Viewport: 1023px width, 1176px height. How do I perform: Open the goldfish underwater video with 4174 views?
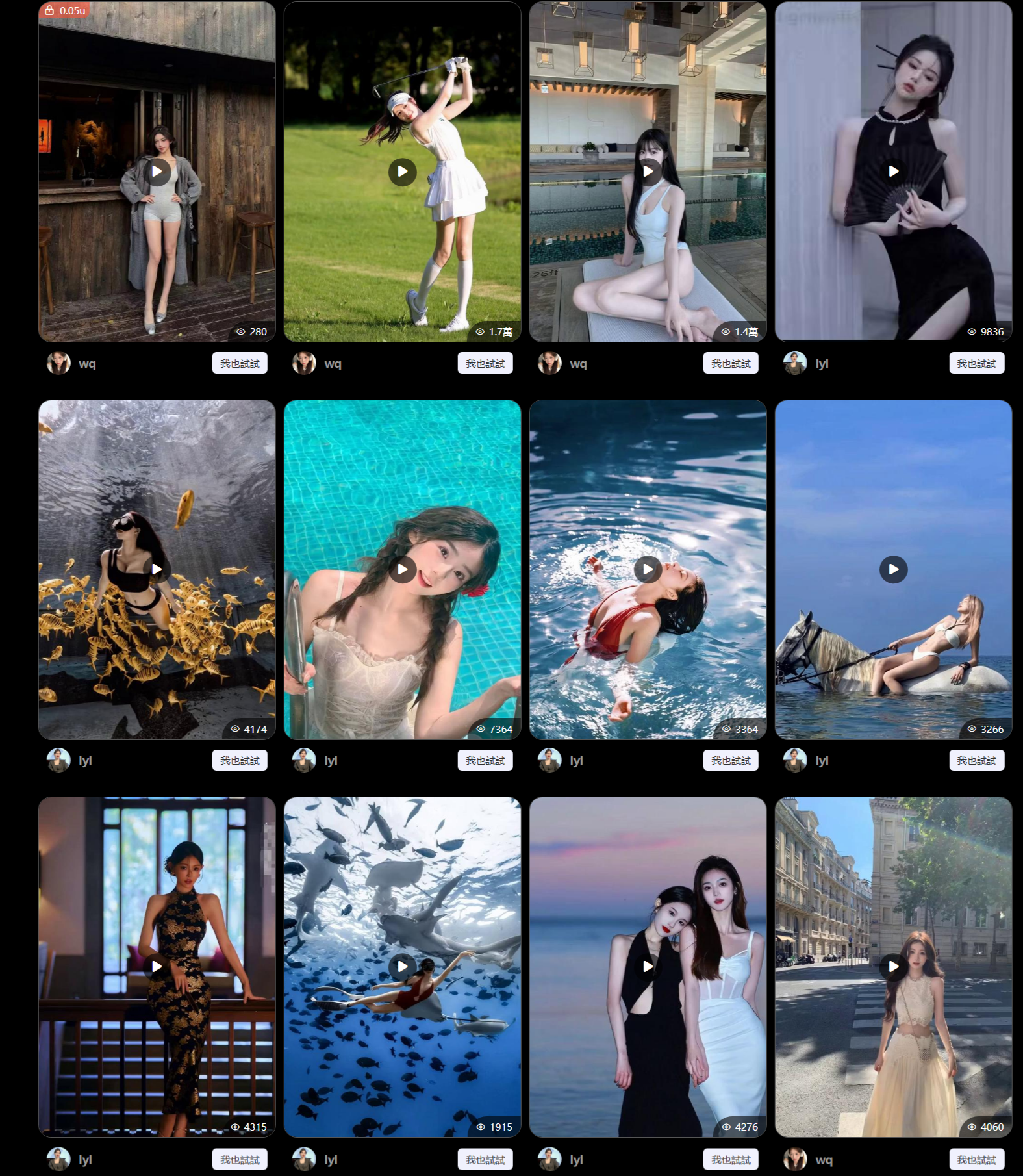157,569
